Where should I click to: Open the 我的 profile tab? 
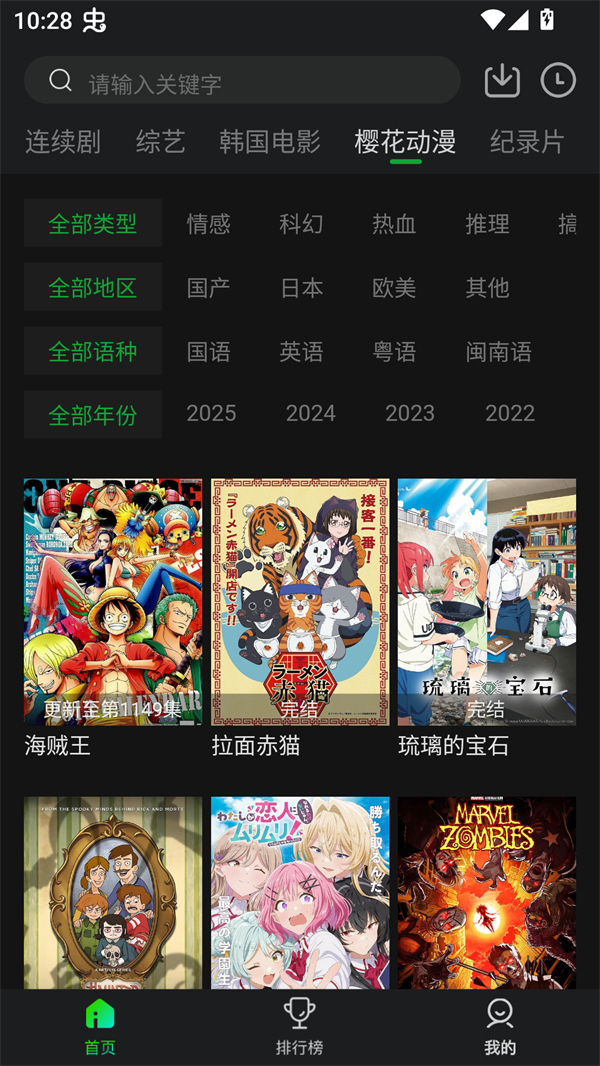pyautogui.click(x=500, y=1026)
